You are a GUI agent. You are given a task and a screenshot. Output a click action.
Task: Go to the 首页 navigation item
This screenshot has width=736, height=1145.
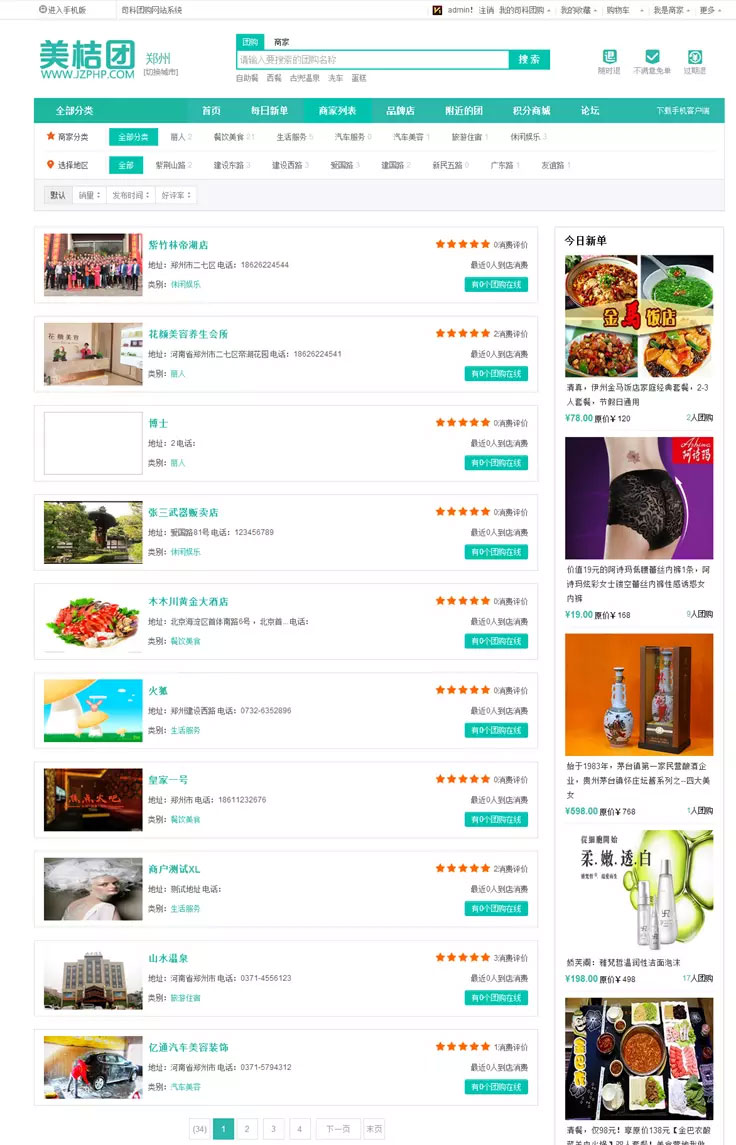(x=211, y=111)
